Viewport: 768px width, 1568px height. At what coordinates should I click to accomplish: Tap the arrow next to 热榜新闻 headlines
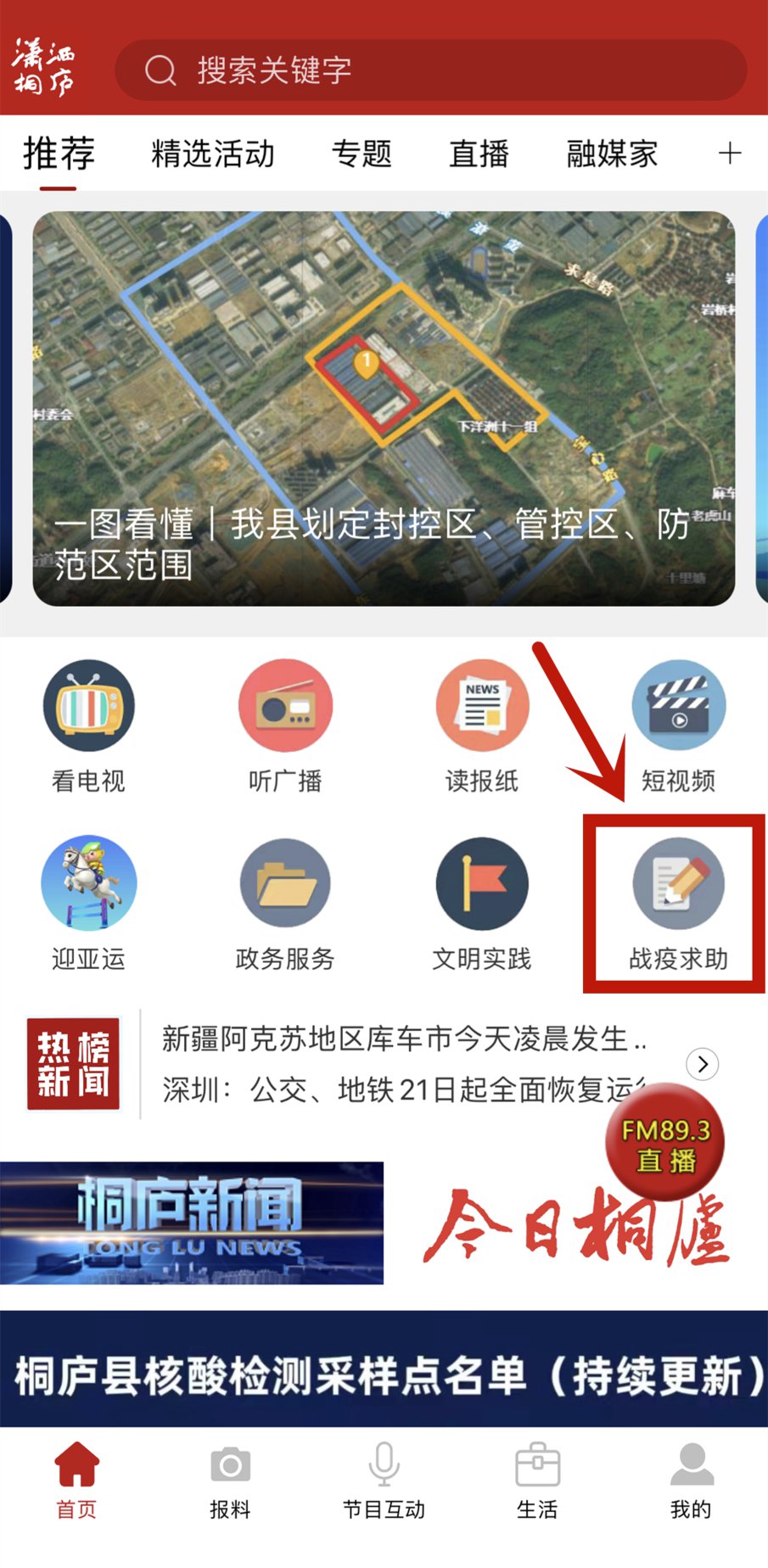click(703, 1064)
